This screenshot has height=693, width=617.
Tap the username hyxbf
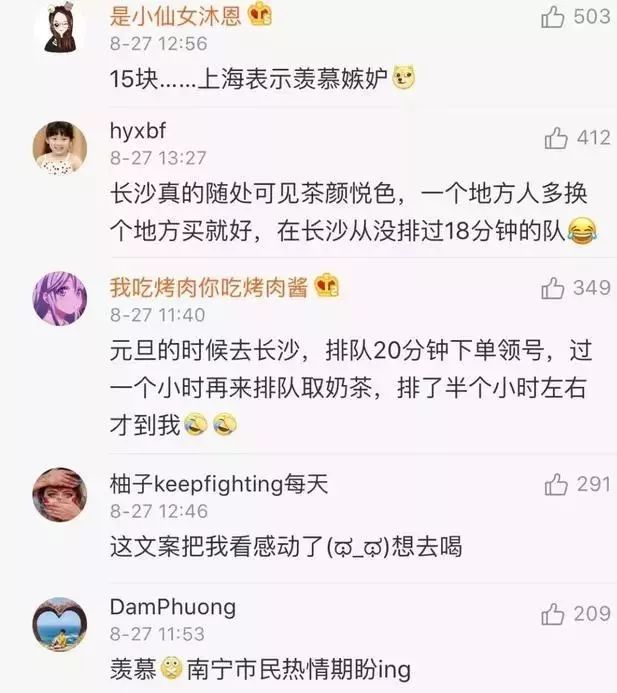pyautogui.click(x=136, y=134)
